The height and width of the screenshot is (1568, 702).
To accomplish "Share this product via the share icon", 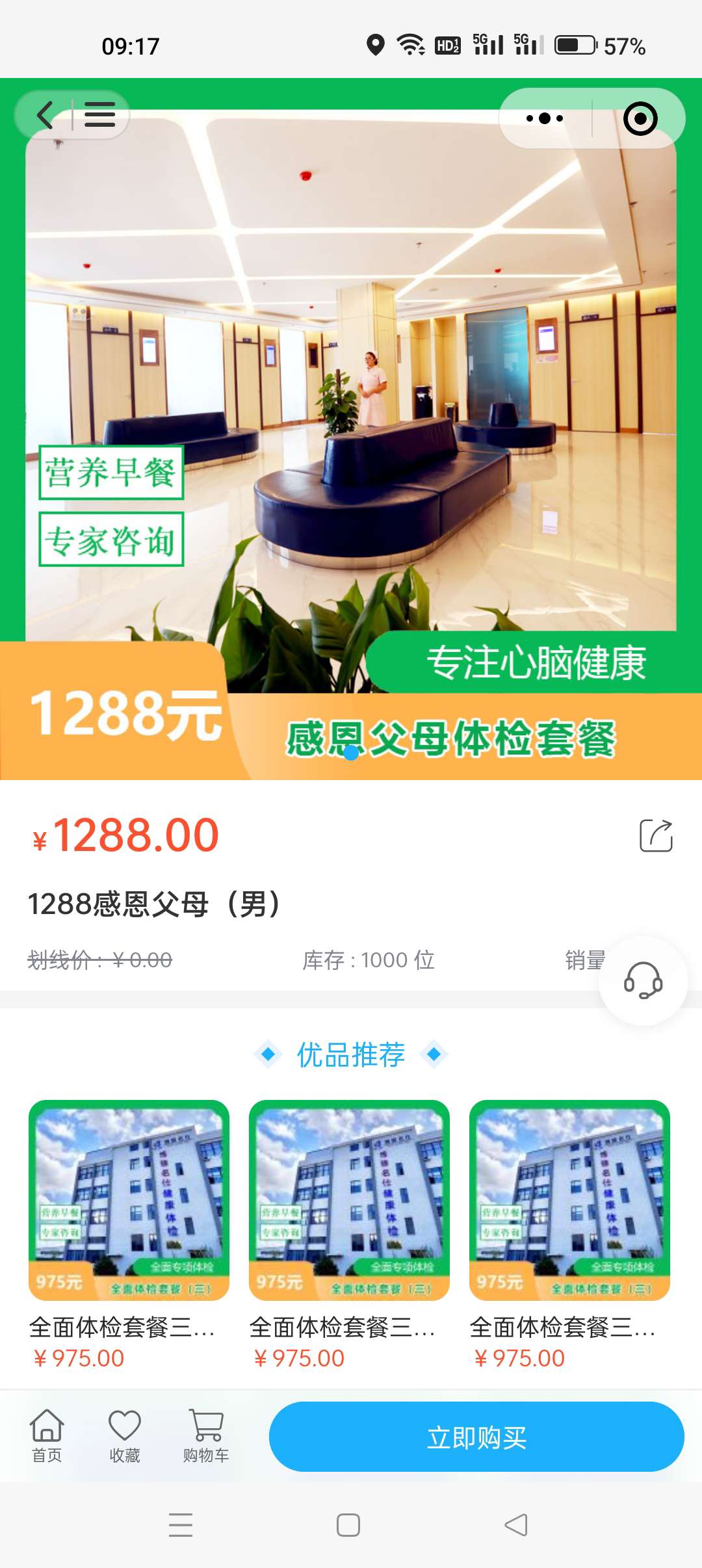I will pyautogui.click(x=656, y=835).
